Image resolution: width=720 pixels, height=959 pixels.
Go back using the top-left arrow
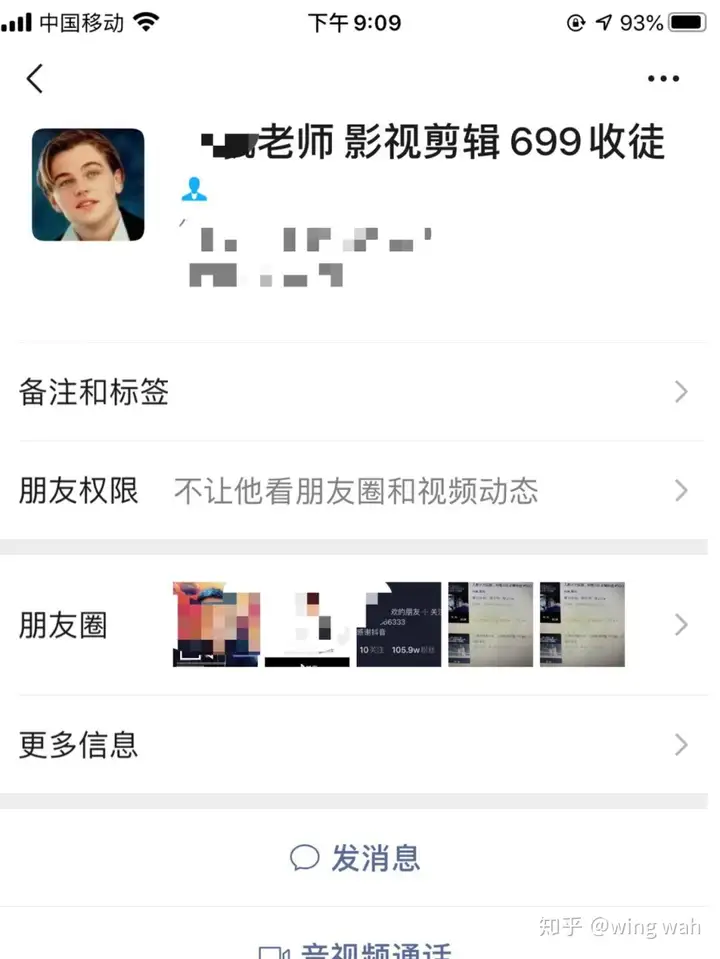click(x=35, y=78)
